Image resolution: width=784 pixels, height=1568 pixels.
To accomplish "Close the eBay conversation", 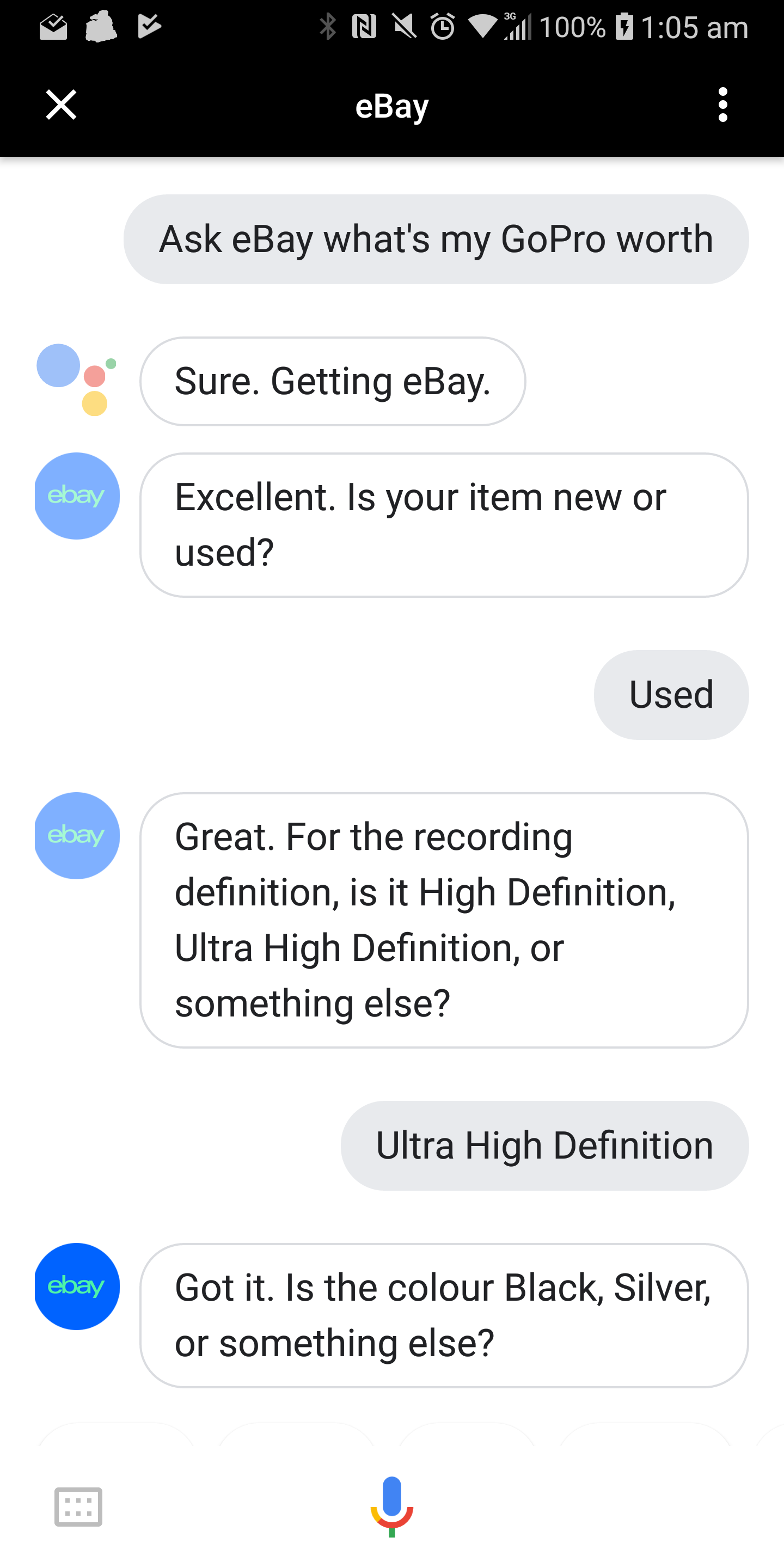I will 61,105.
